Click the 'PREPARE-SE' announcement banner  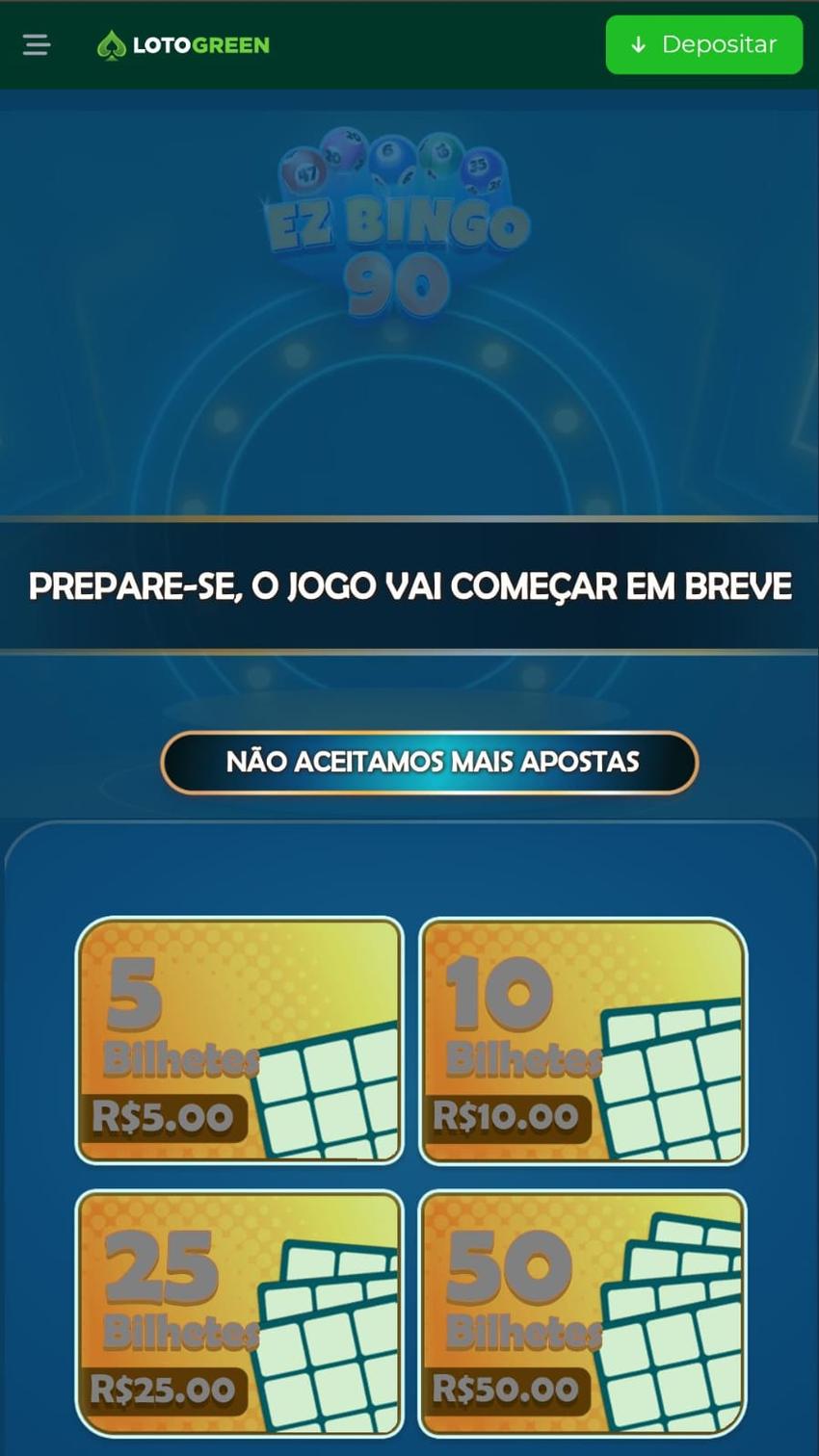(409, 583)
